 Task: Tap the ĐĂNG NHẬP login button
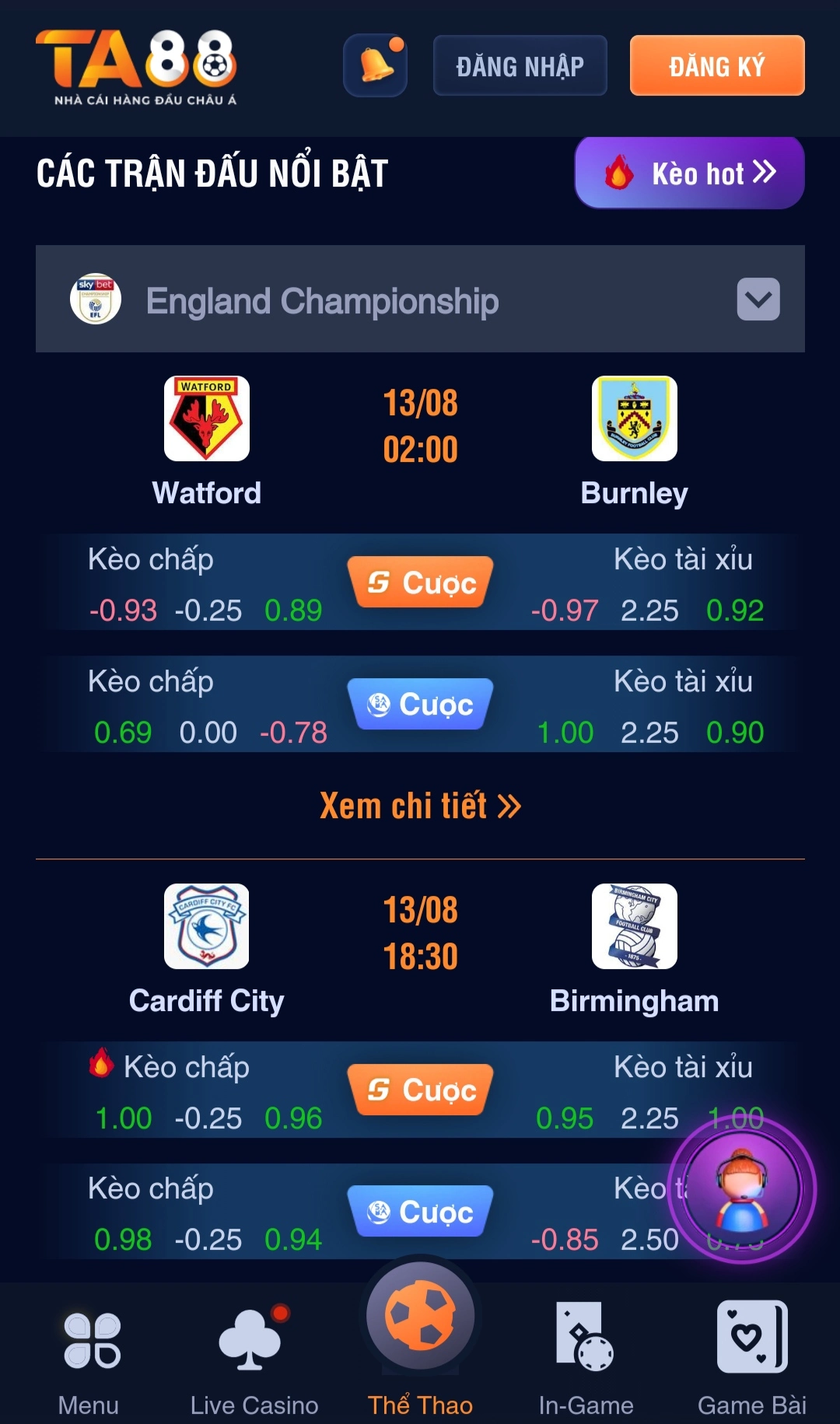520,66
